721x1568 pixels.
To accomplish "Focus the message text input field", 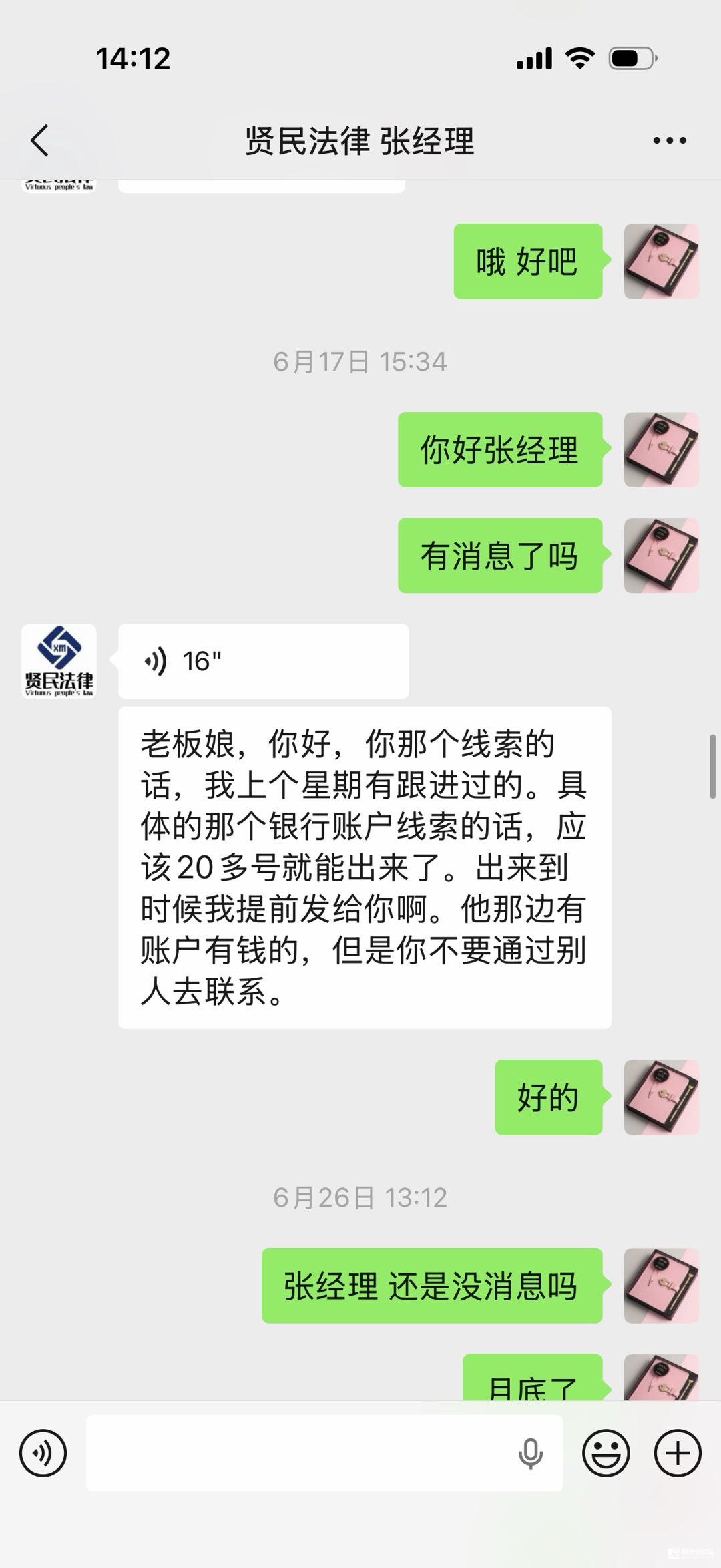I will 300,1452.
